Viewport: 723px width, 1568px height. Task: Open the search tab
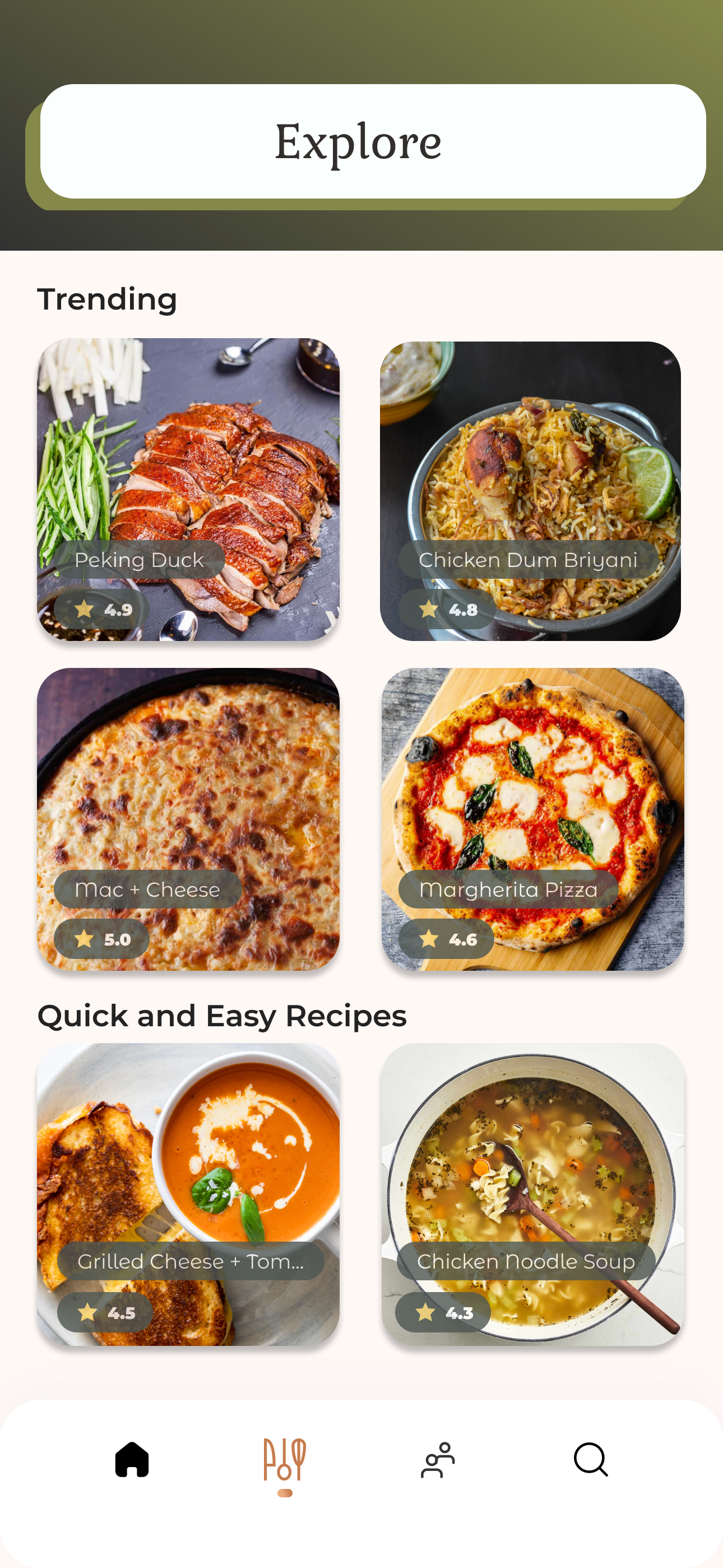coord(591,1460)
